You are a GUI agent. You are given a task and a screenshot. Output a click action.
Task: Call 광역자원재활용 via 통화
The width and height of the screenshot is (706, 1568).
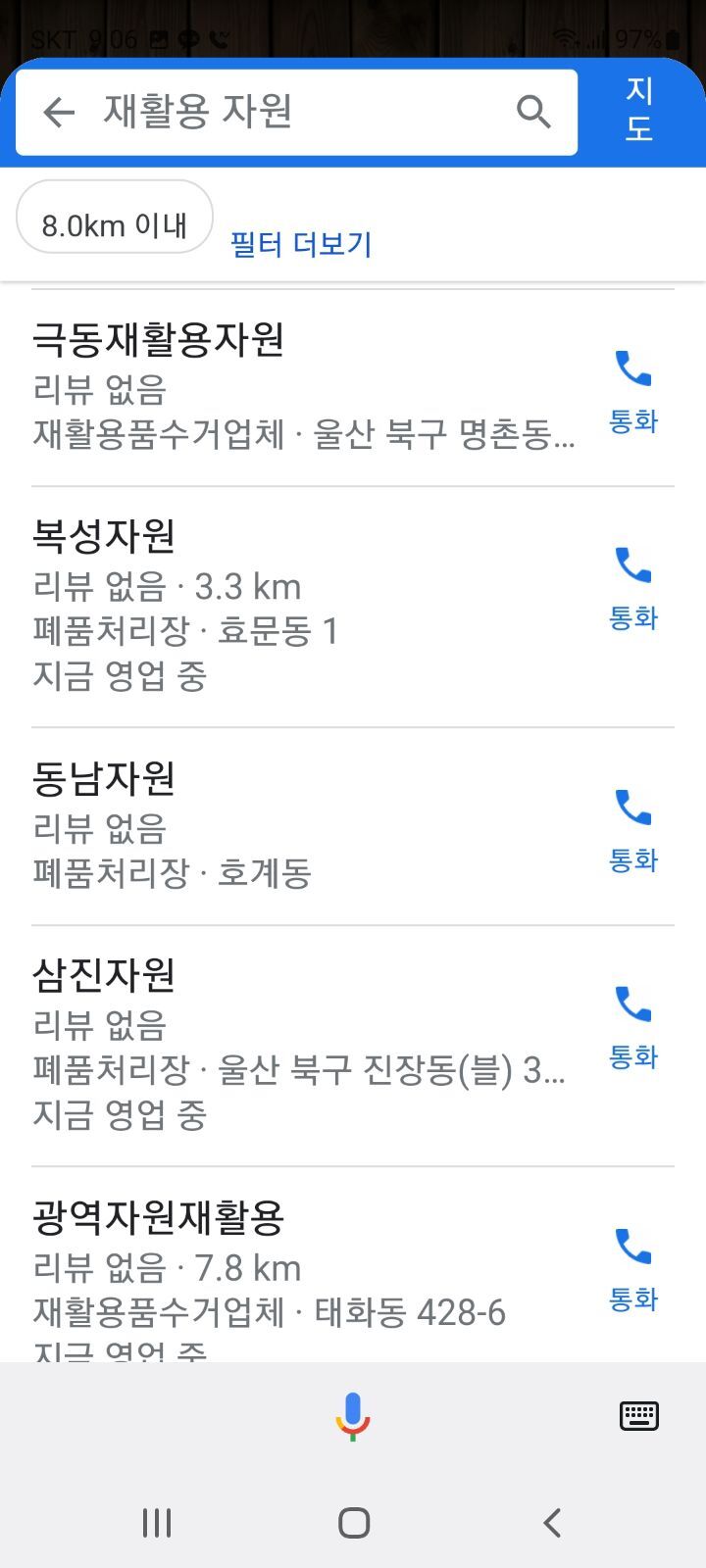[633, 1267]
